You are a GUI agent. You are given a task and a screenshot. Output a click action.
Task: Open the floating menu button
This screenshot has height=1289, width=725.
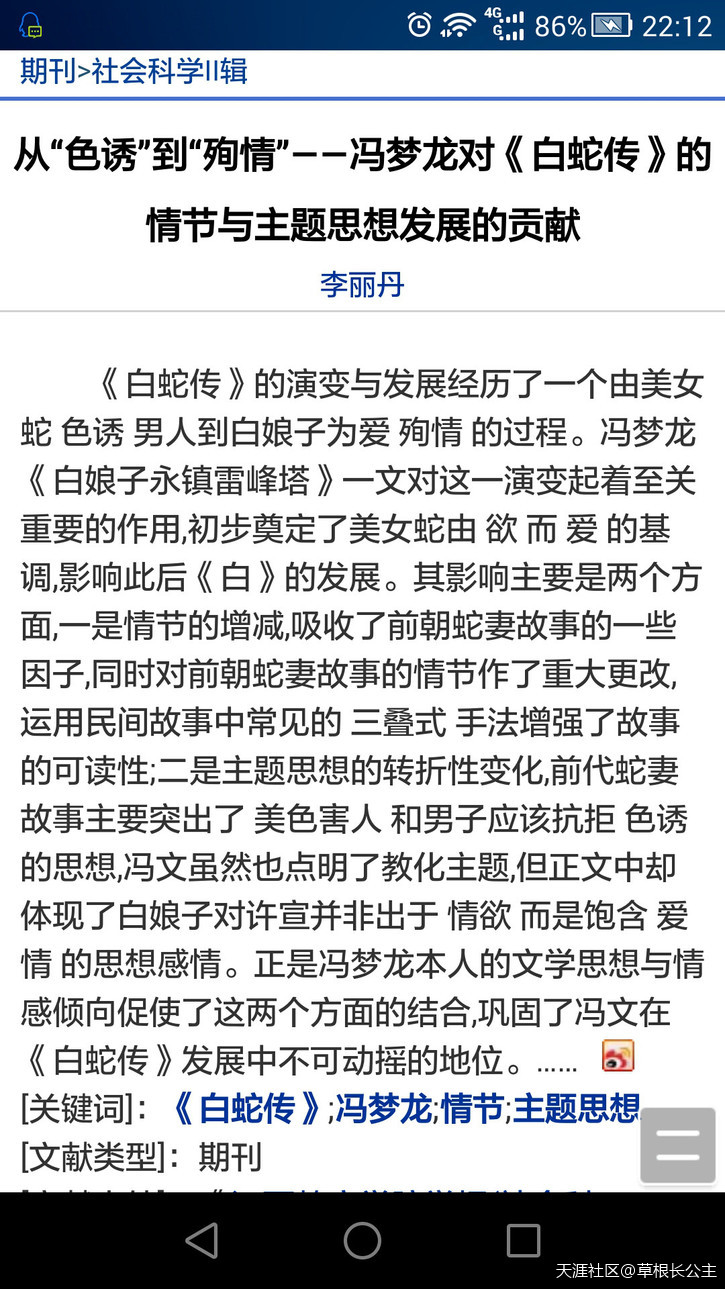tap(678, 1145)
